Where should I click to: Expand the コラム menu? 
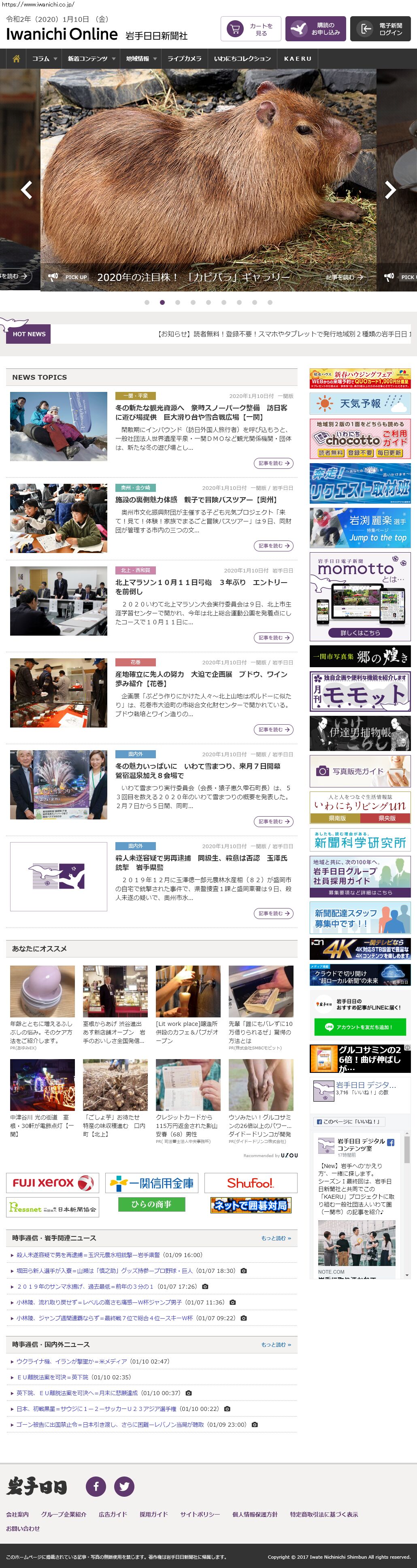45,58
